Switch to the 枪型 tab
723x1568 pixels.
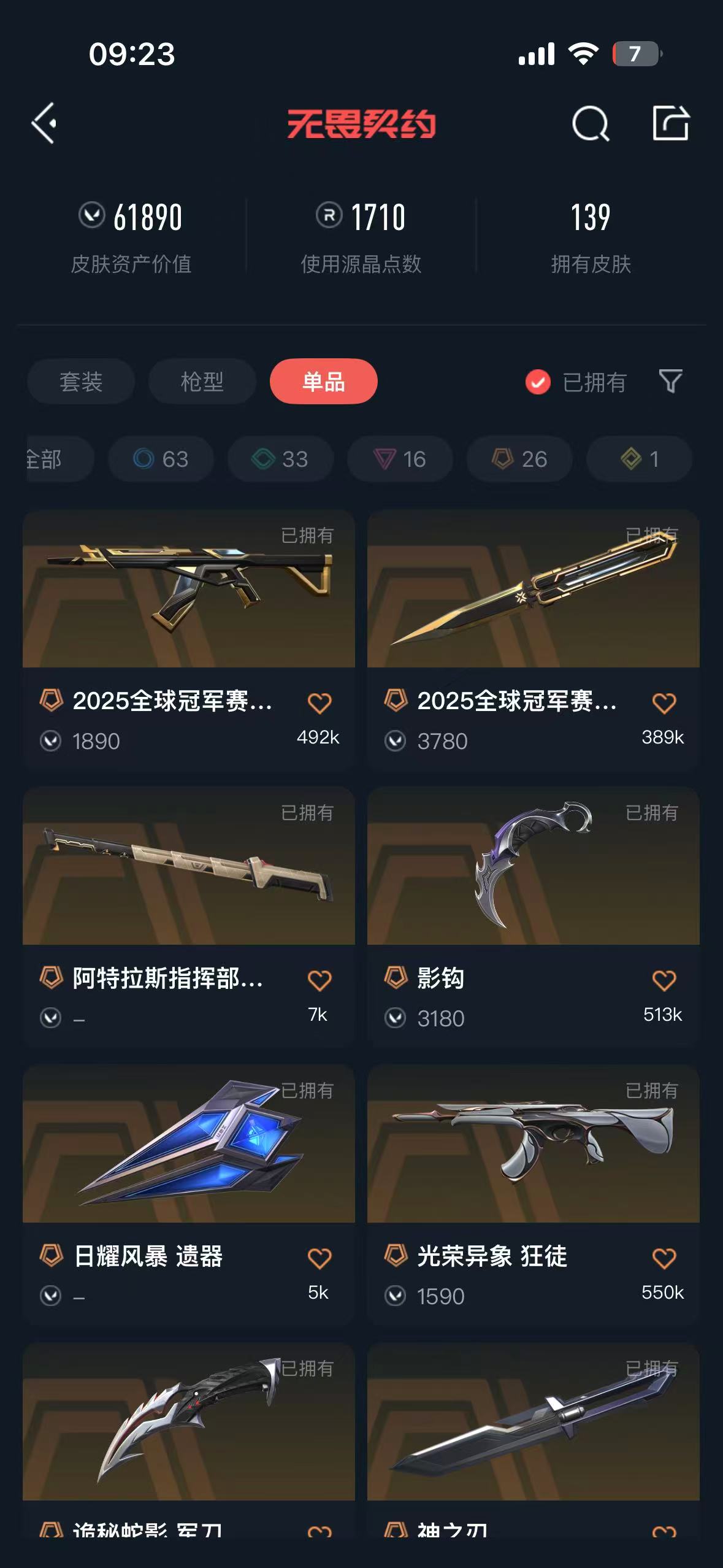pos(202,382)
